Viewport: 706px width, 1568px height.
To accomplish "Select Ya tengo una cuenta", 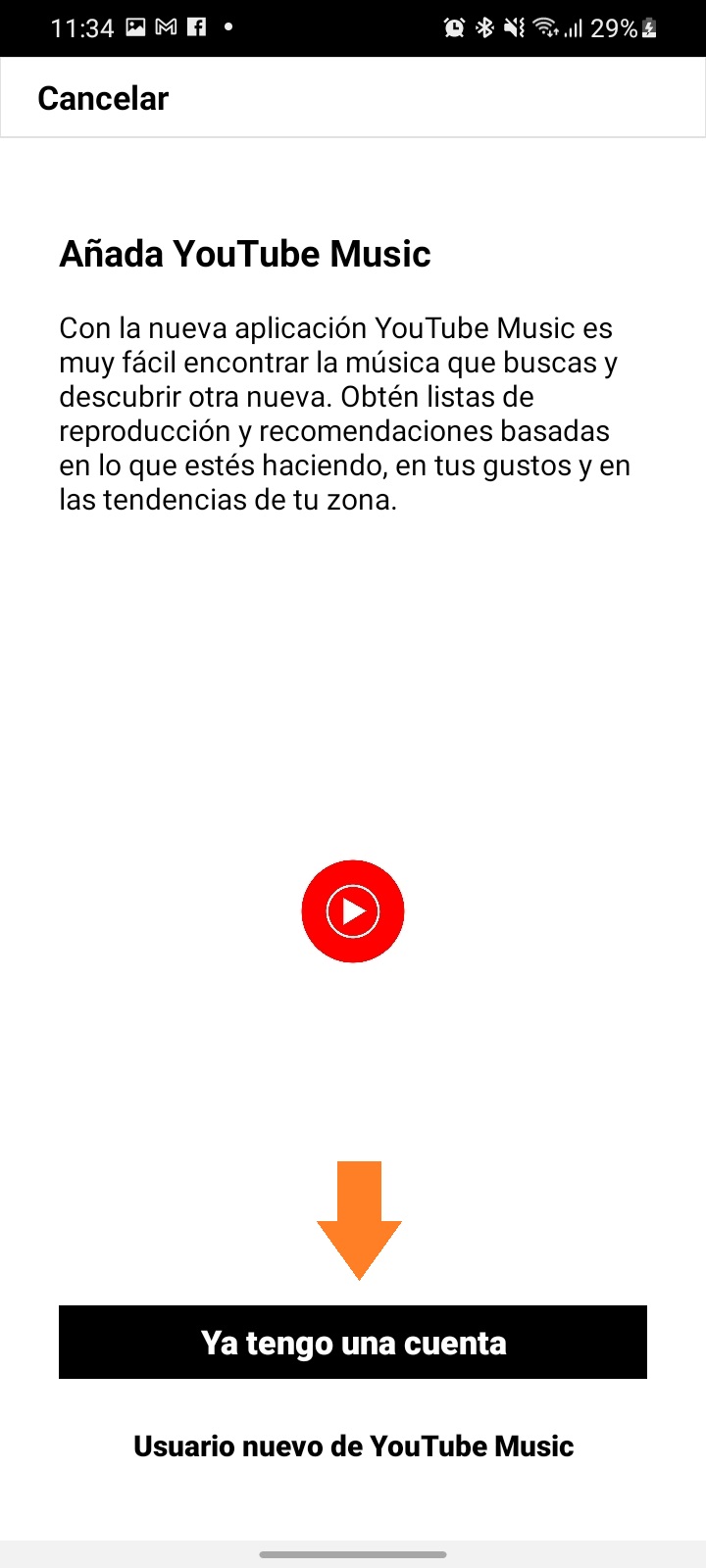I will tap(353, 1342).
